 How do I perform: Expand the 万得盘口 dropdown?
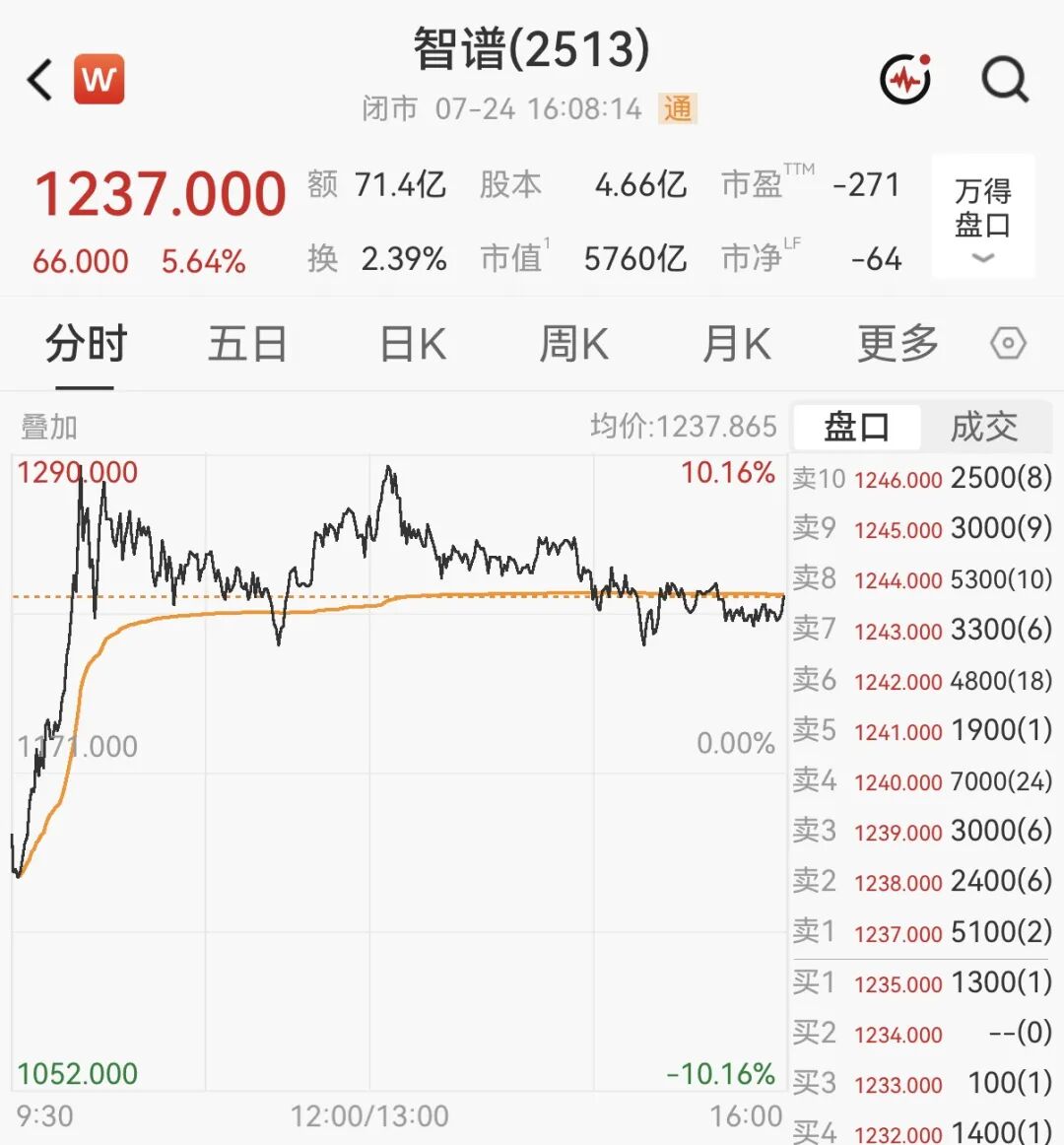click(983, 216)
